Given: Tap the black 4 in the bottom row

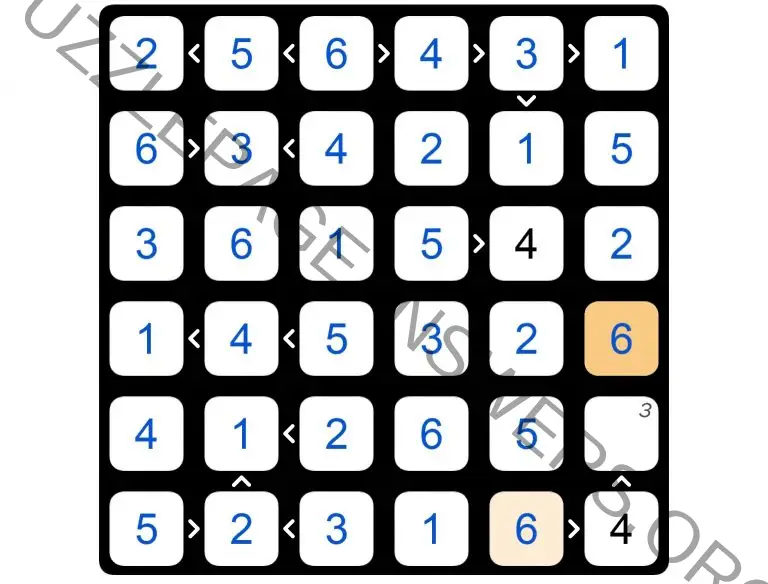Looking at the screenshot, I should [621, 529].
